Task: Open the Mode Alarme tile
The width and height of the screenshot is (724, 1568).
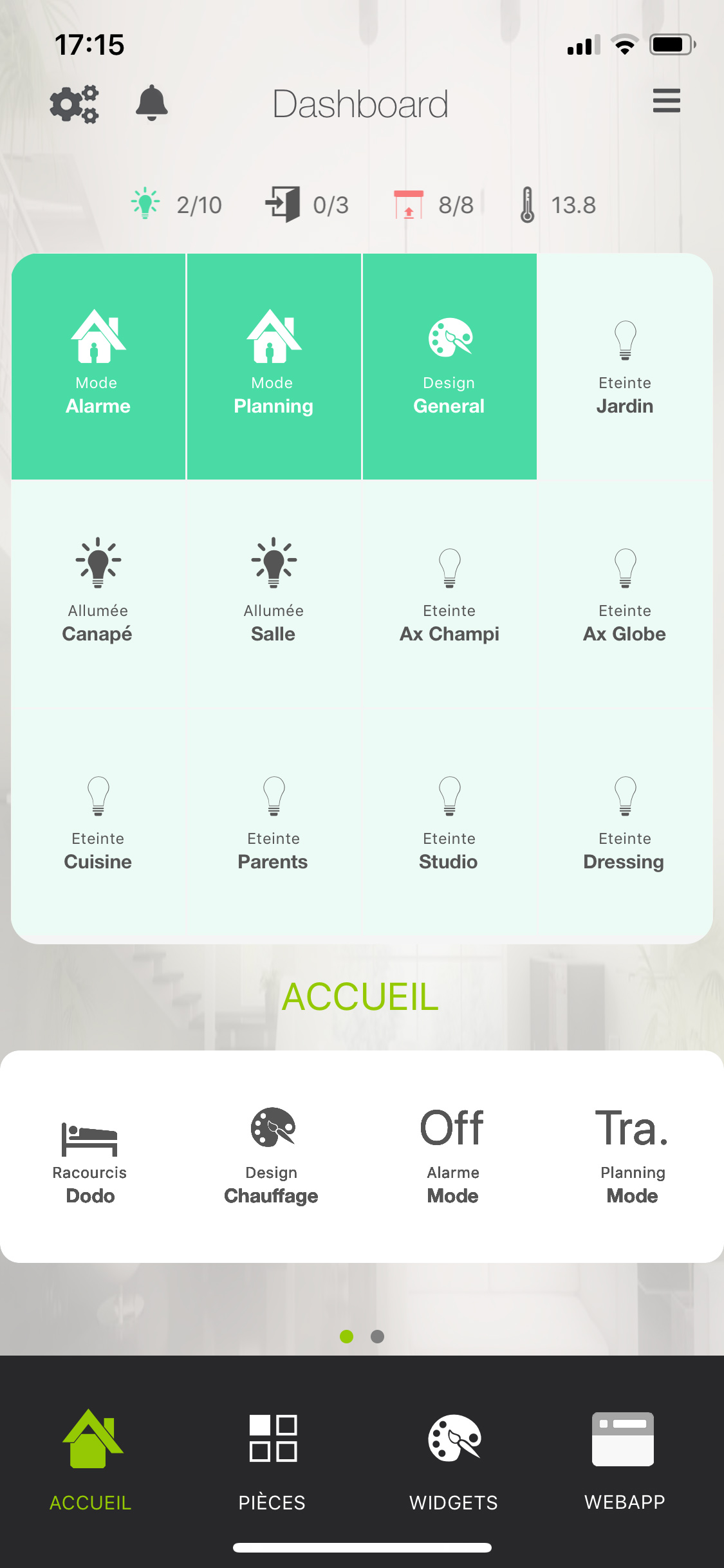Action: (x=98, y=366)
